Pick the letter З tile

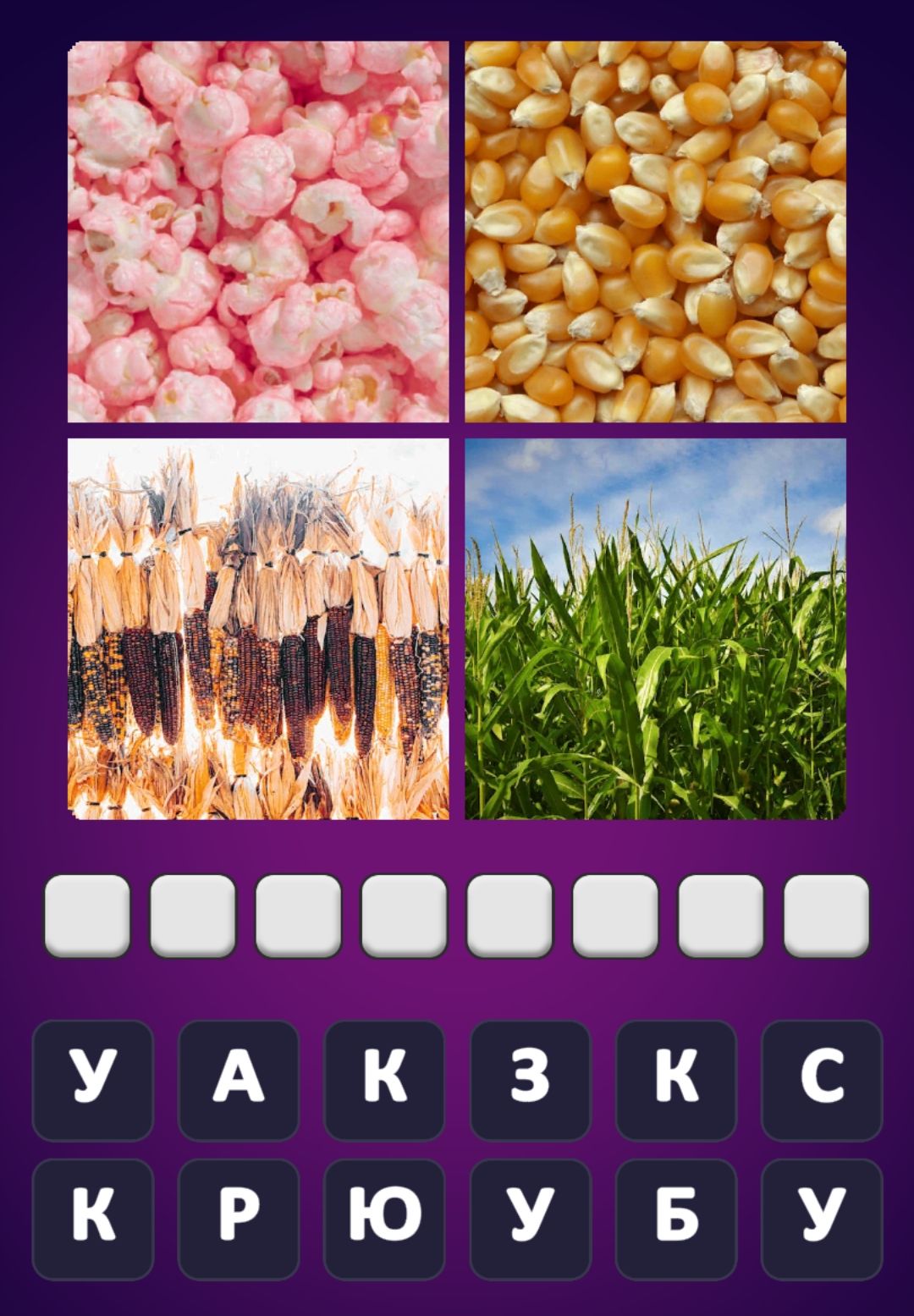tap(530, 1080)
